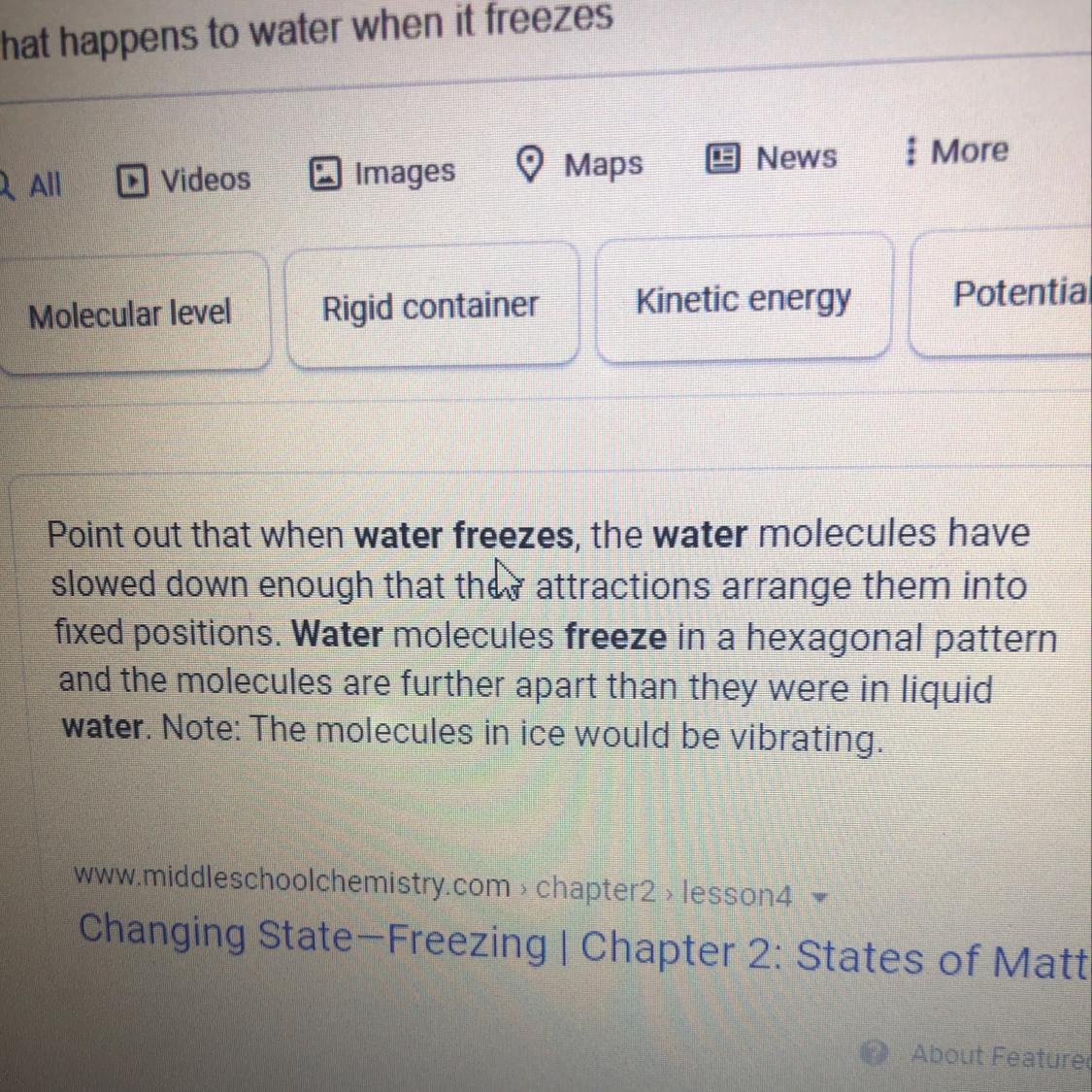1092x1092 pixels.
Task: Open the Changing State—Freezing result link
Action: click(583, 946)
